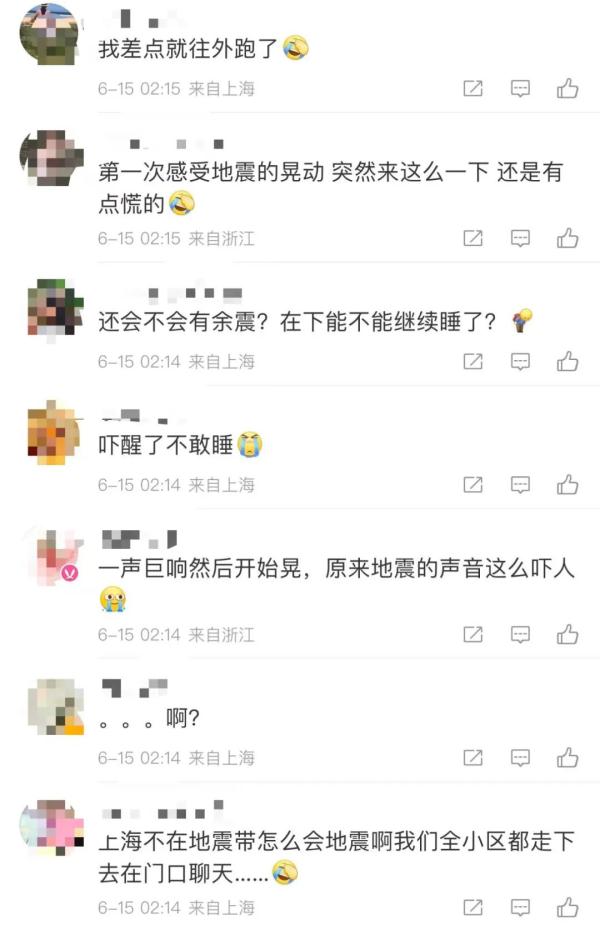Repost the comment starting "一声巨响然后开始晃"
Image resolution: width=600 pixels, height=930 pixels.
tap(473, 635)
